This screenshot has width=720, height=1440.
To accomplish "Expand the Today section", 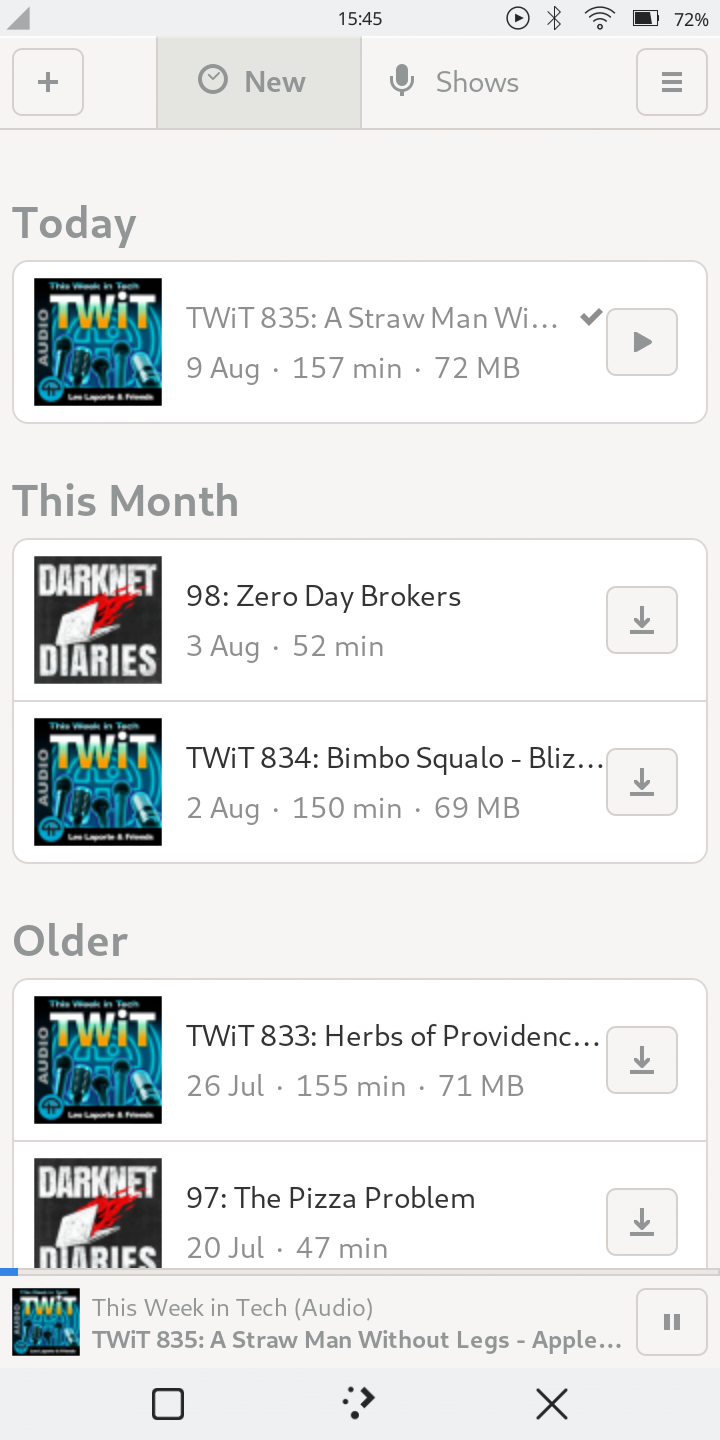I will (x=73, y=223).
